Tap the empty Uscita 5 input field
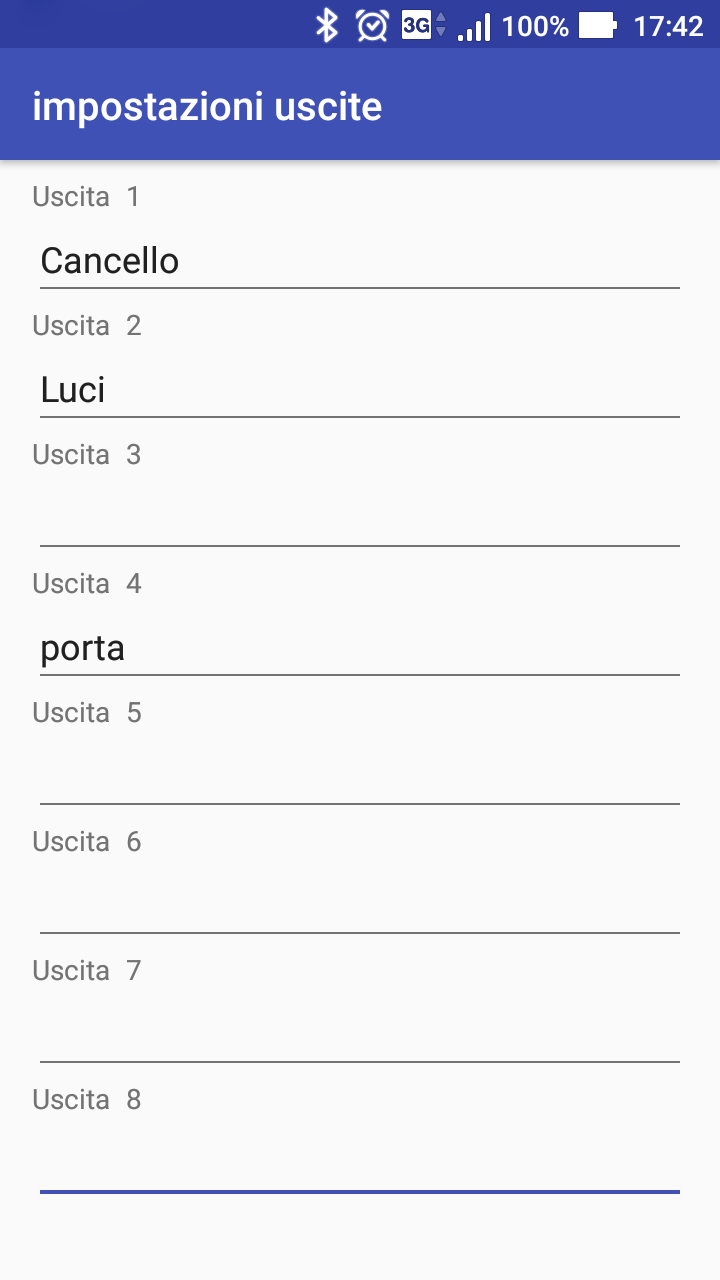Image resolution: width=720 pixels, height=1280 pixels. point(360,777)
